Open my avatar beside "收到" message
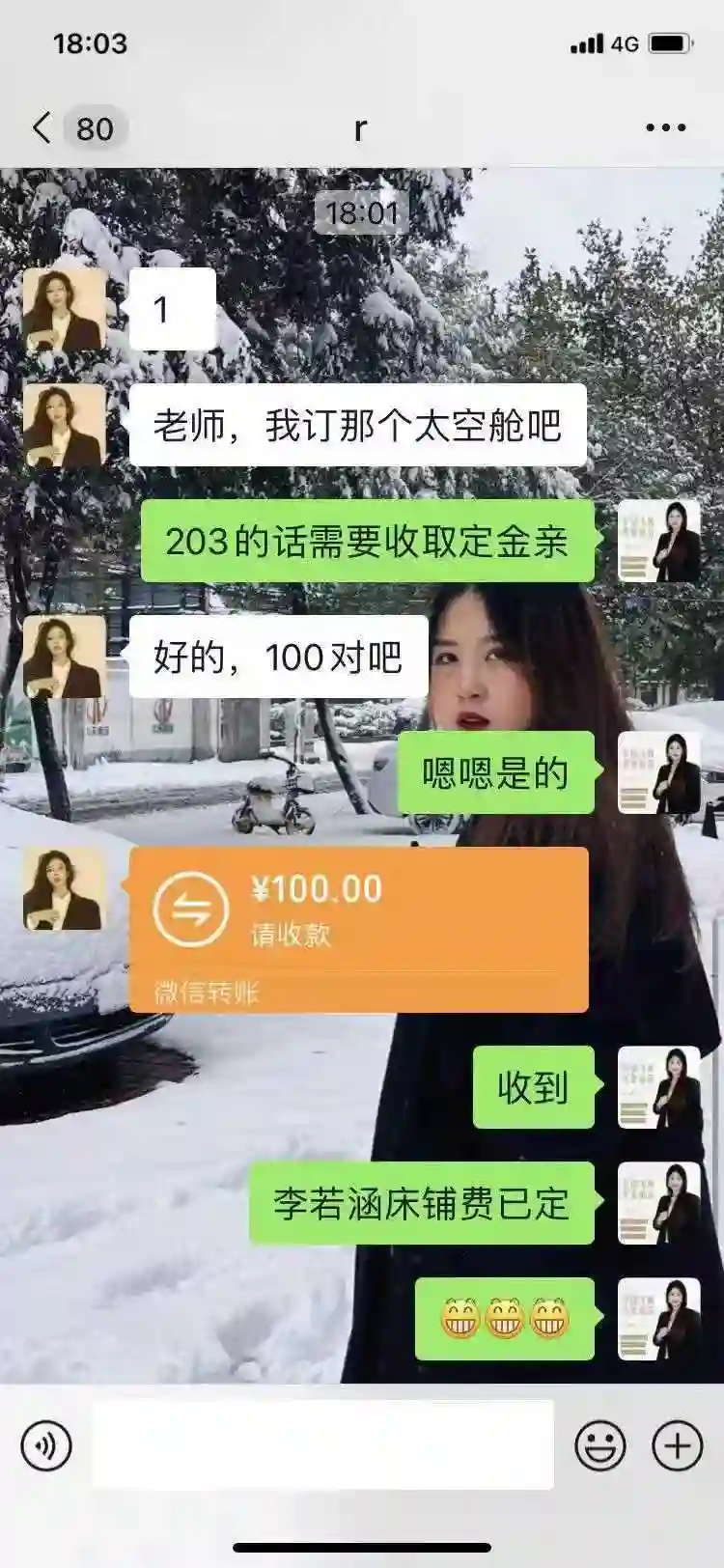 coord(659,1087)
